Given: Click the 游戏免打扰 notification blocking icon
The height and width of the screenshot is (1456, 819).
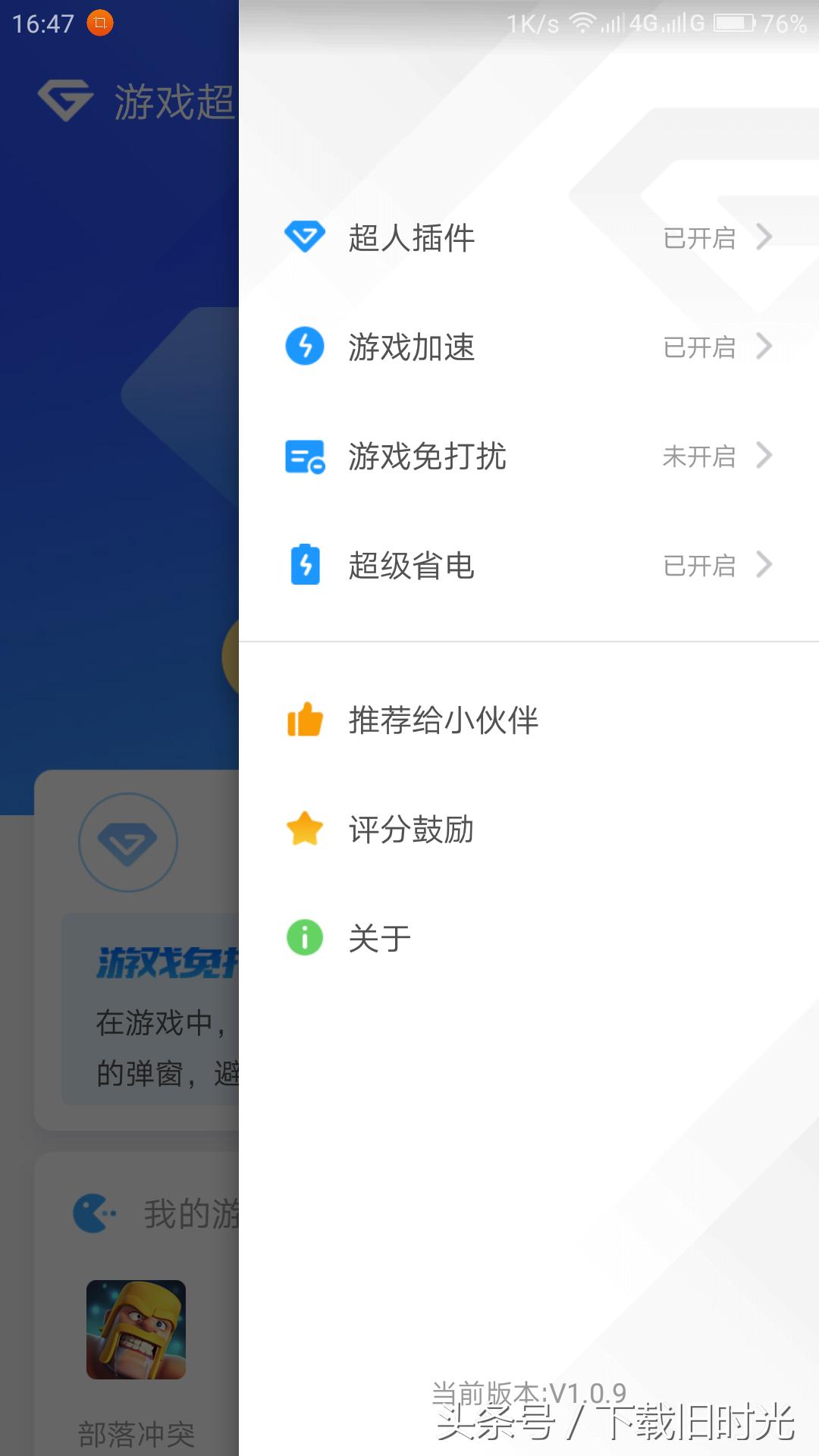Looking at the screenshot, I should coord(304,457).
